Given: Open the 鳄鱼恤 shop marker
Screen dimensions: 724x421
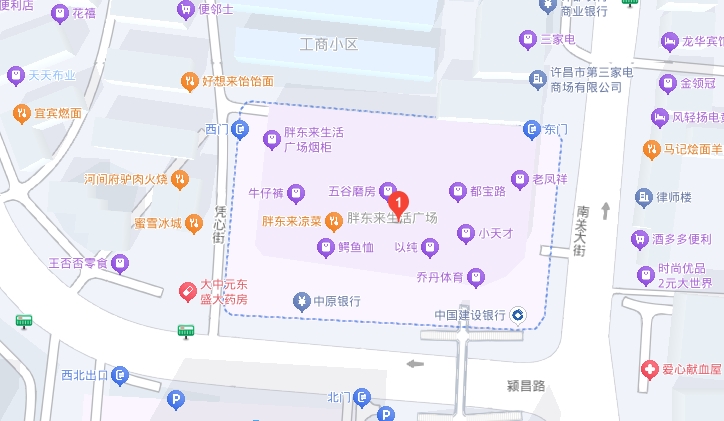Looking at the screenshot, I should point(325,247).
